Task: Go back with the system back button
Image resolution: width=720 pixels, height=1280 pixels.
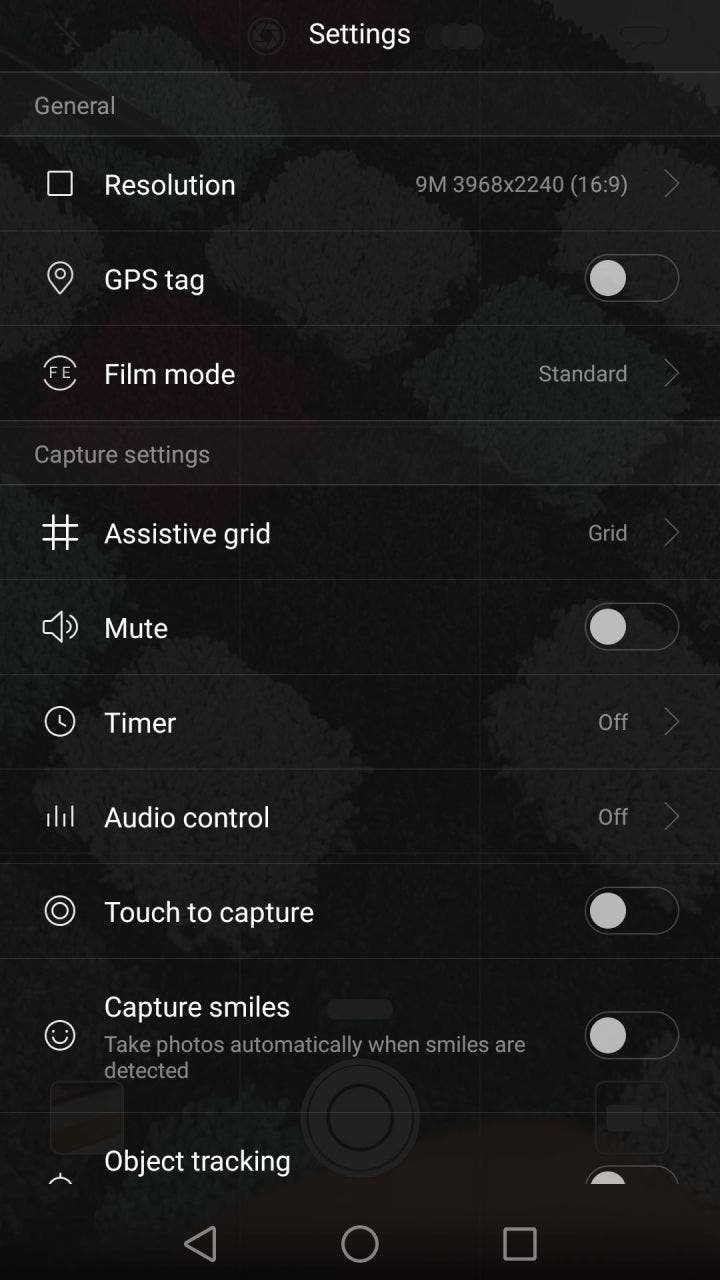Action: [201, 1244]
